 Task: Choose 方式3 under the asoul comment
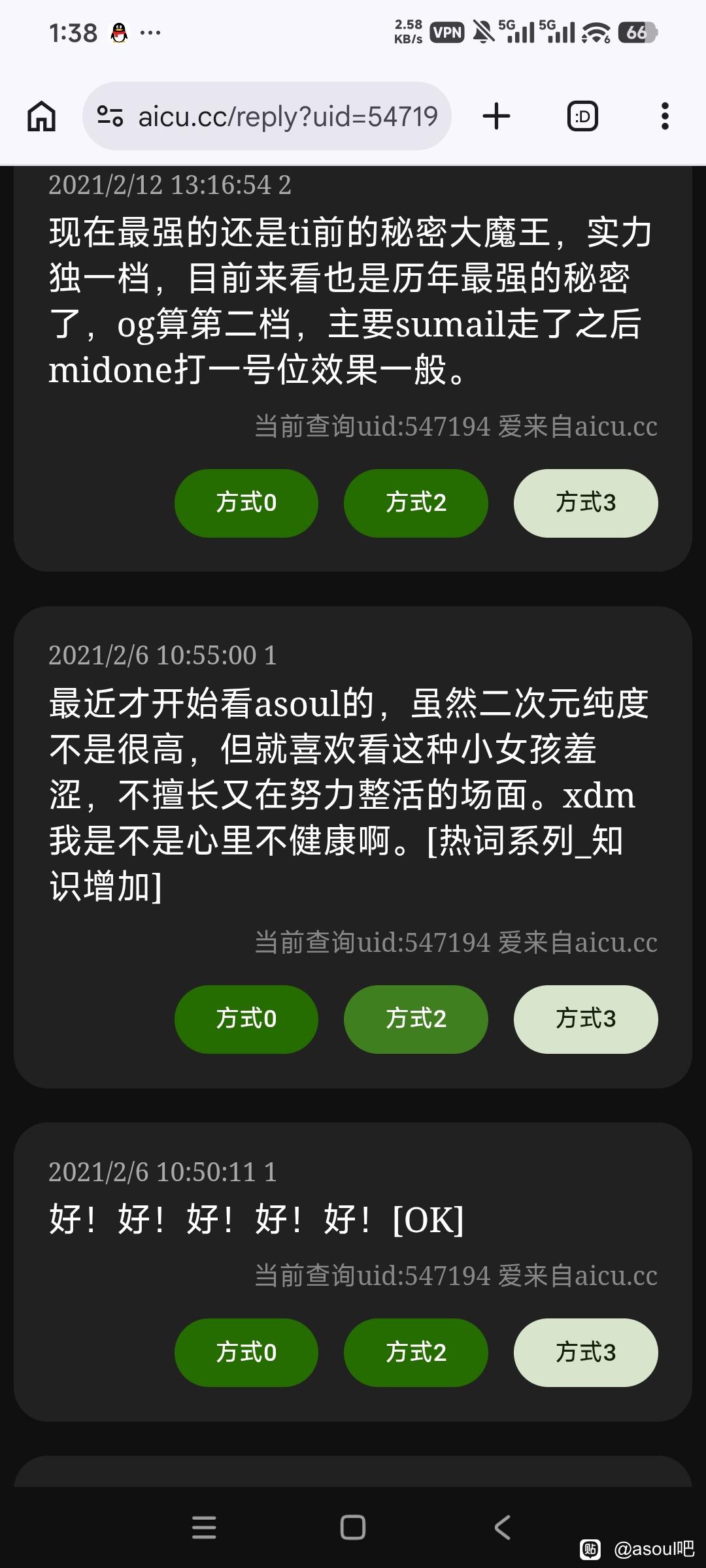tap(586, 1019)
